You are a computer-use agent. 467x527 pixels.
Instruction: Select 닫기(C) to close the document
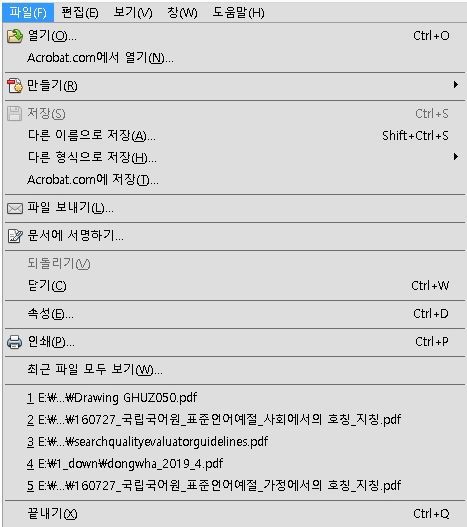(234, 286)
